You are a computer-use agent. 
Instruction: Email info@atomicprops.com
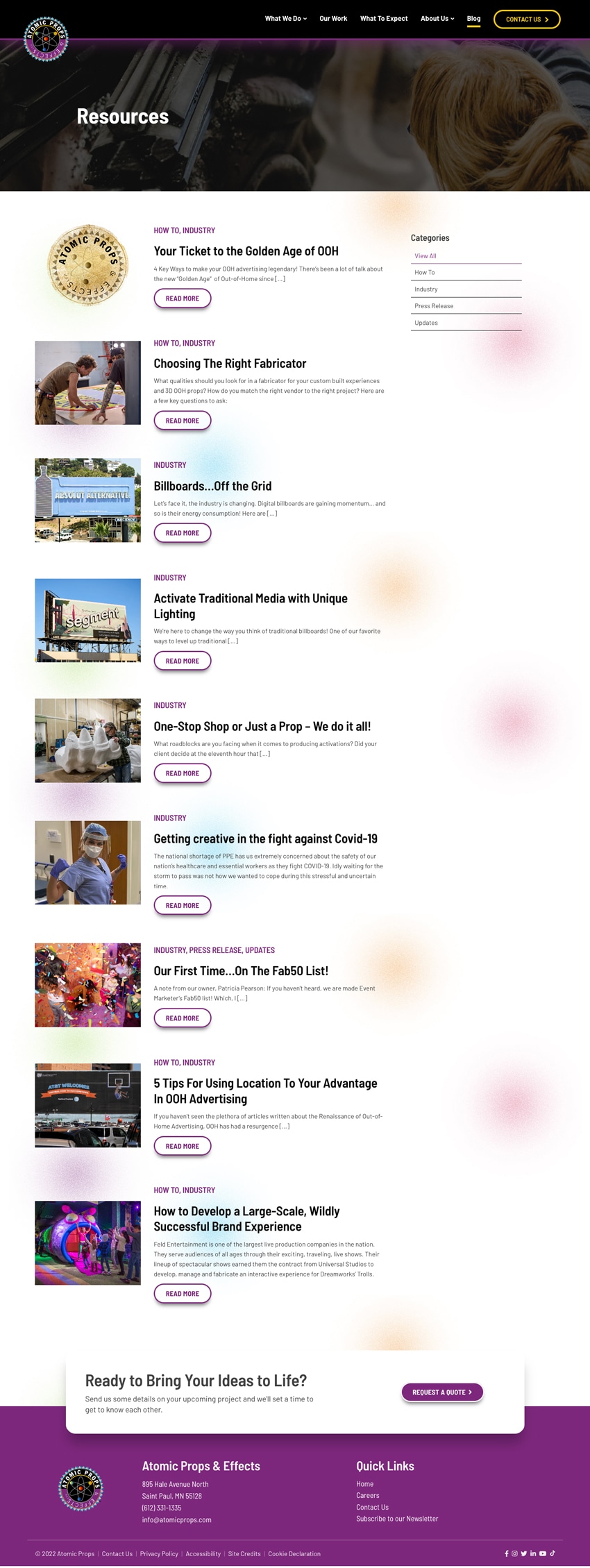[x=176, y=1519]
